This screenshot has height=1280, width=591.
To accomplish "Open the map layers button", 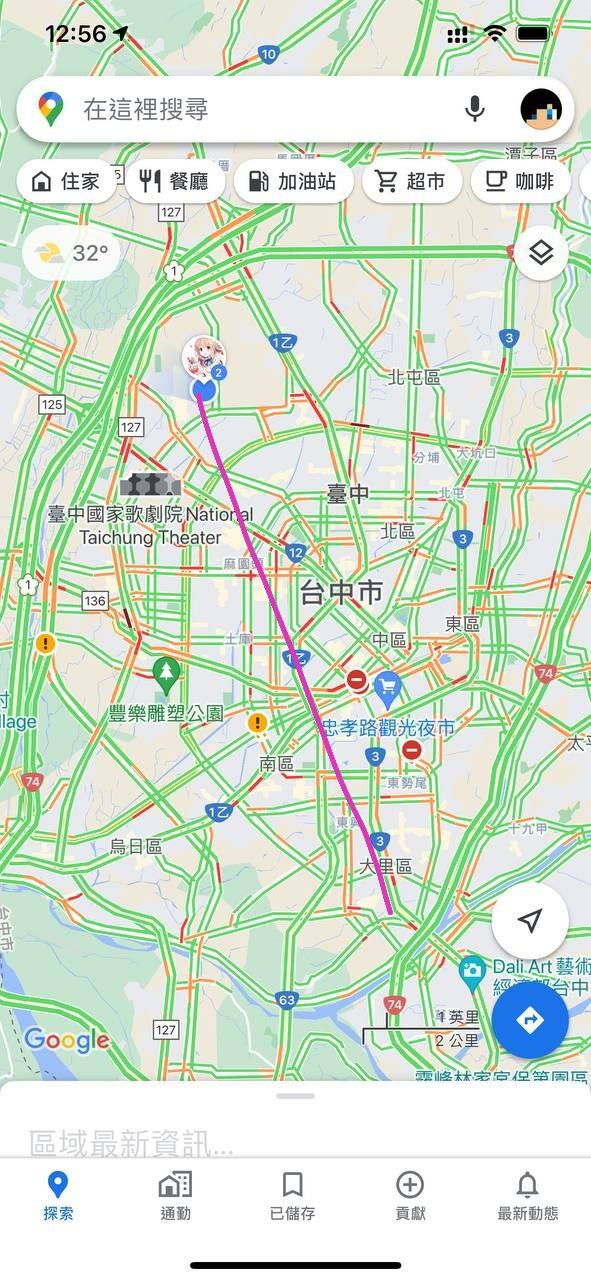I will [541, 253].
